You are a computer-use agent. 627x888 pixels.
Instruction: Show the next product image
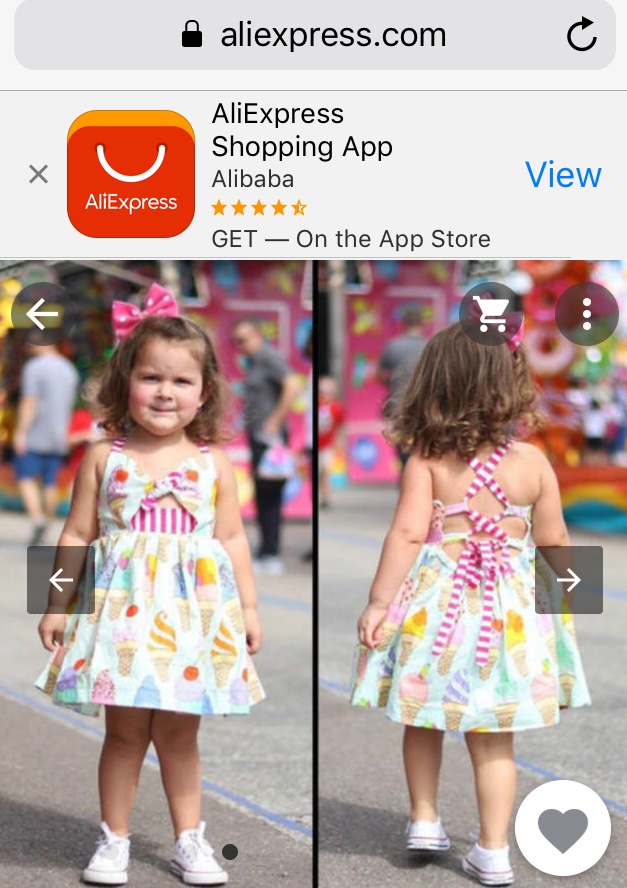pyautogui.click(x=569, y=580)
